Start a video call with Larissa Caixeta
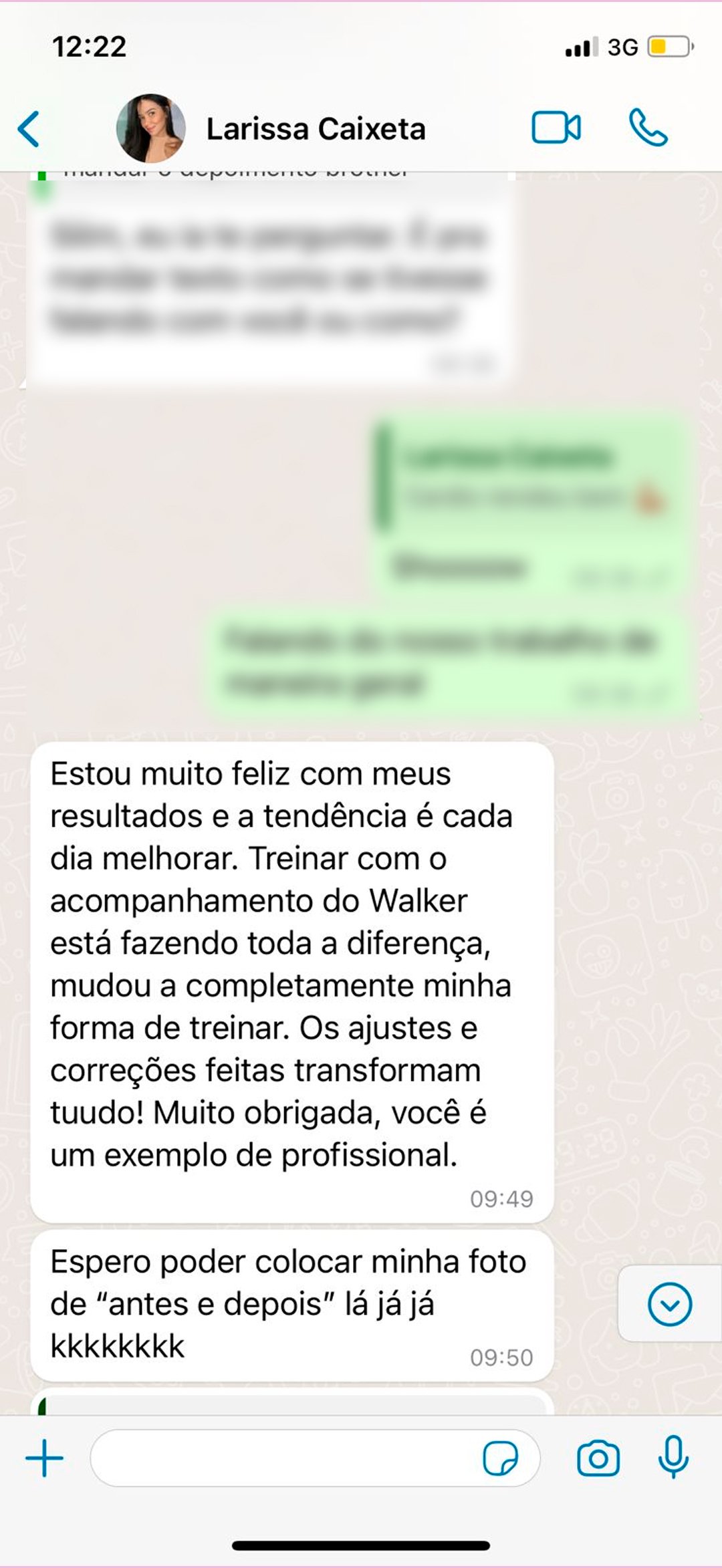 click(556, 128)
